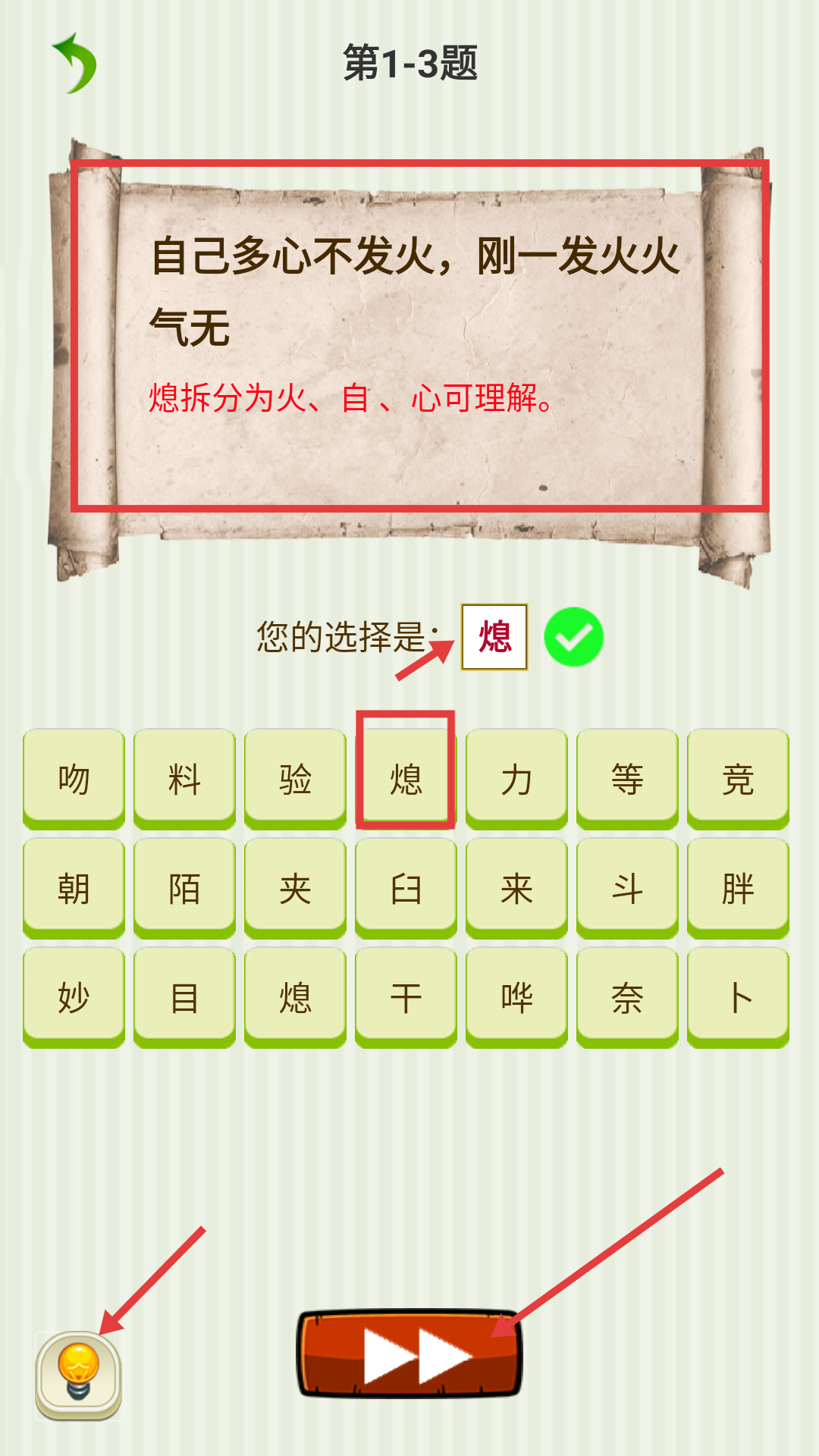Pick the 陌 tile
819x1456 pixels.
click(x=184, y=888)
